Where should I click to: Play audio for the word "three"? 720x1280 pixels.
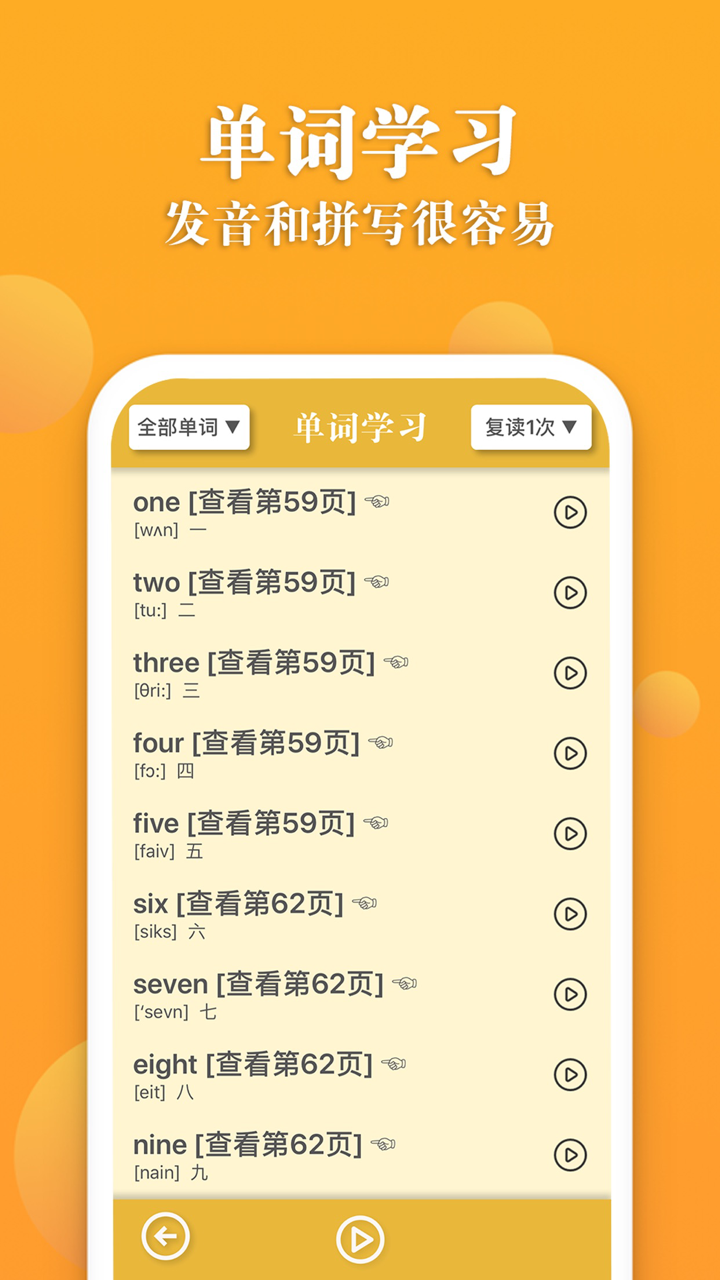570,673
